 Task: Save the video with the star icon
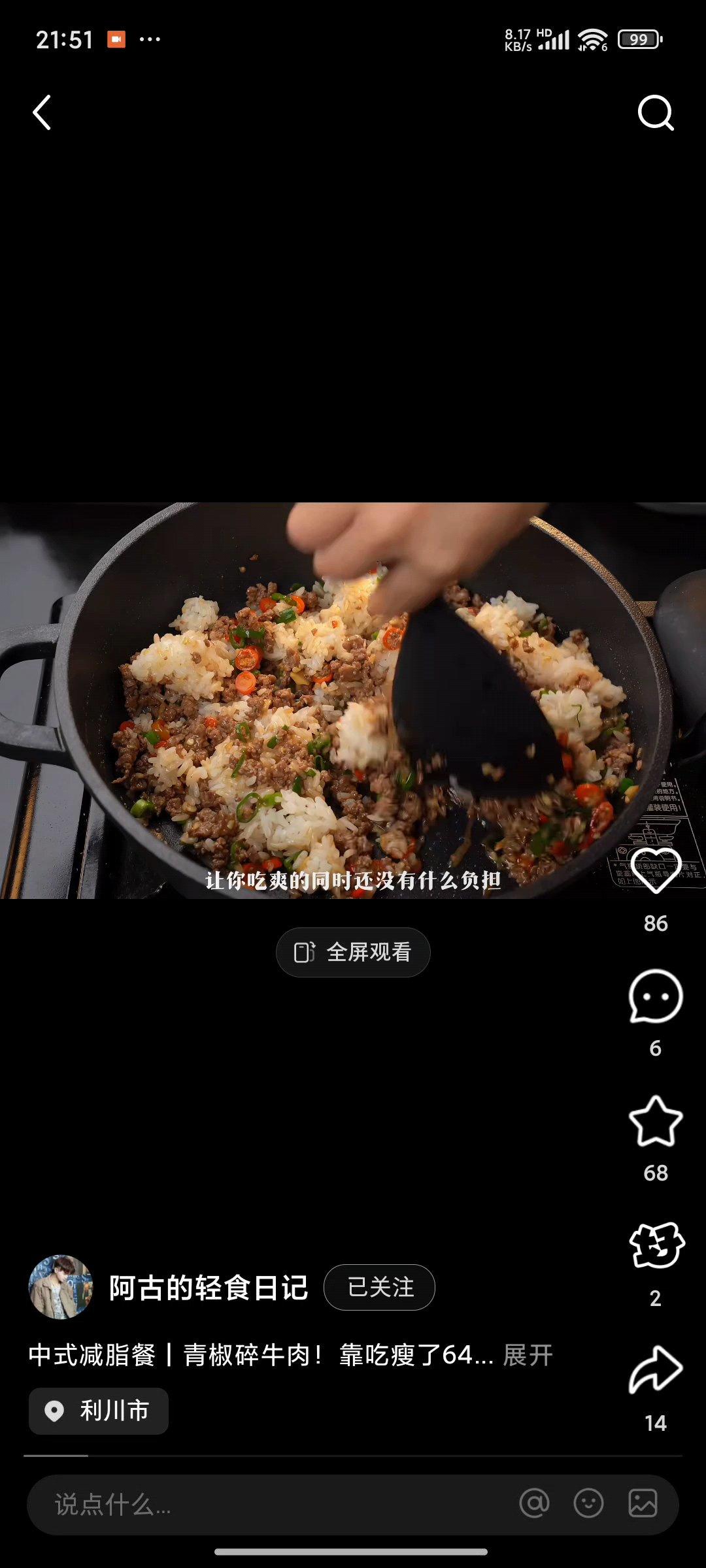656,1121
